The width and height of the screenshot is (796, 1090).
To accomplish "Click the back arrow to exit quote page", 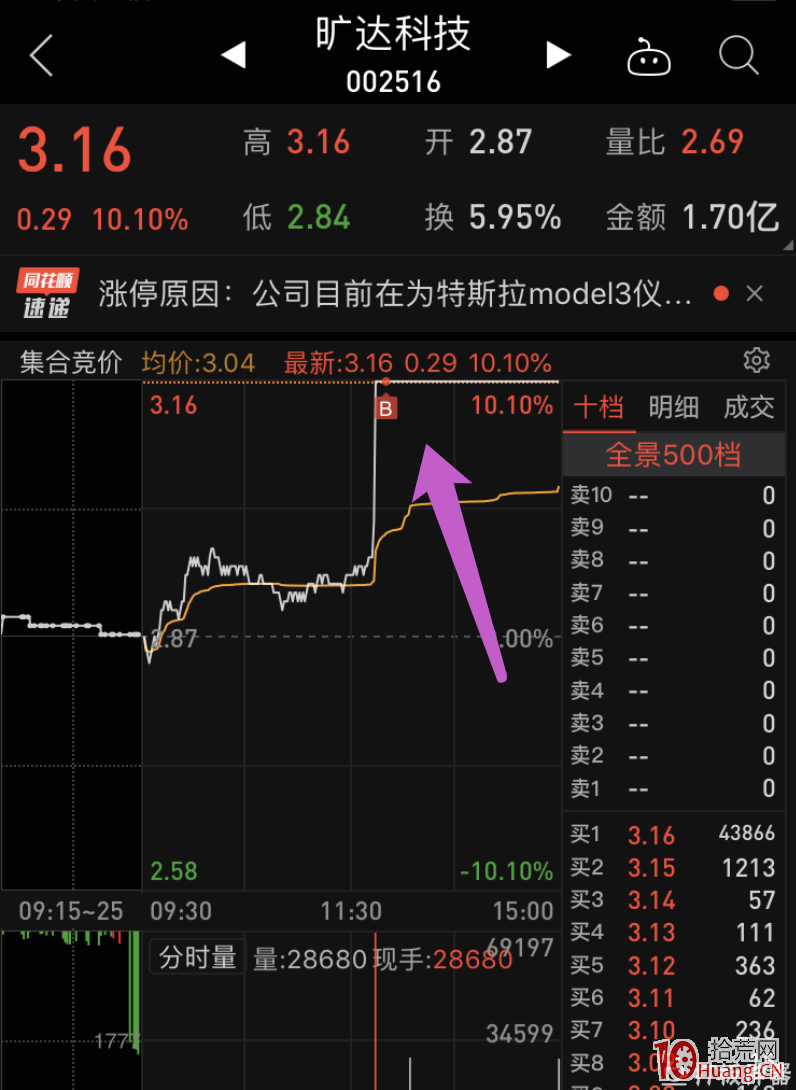I will (x=40, y=56).
